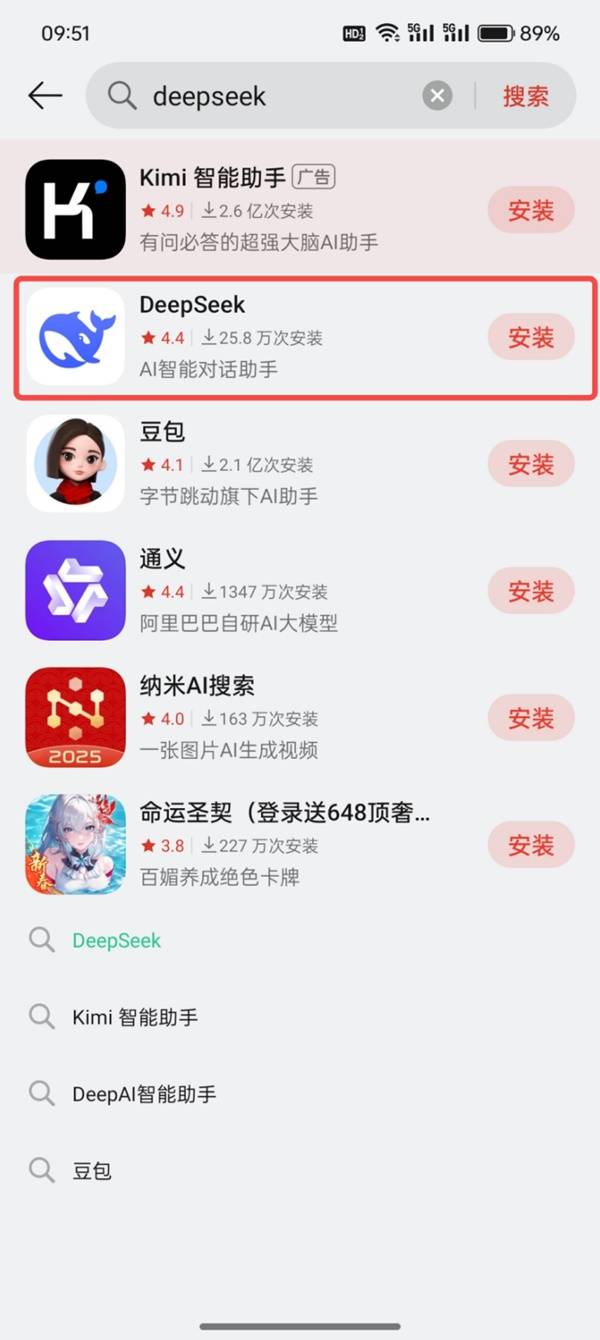Select the DeepSeek search suggestion
The image size is (600, 1340).
tap(117, 941)
